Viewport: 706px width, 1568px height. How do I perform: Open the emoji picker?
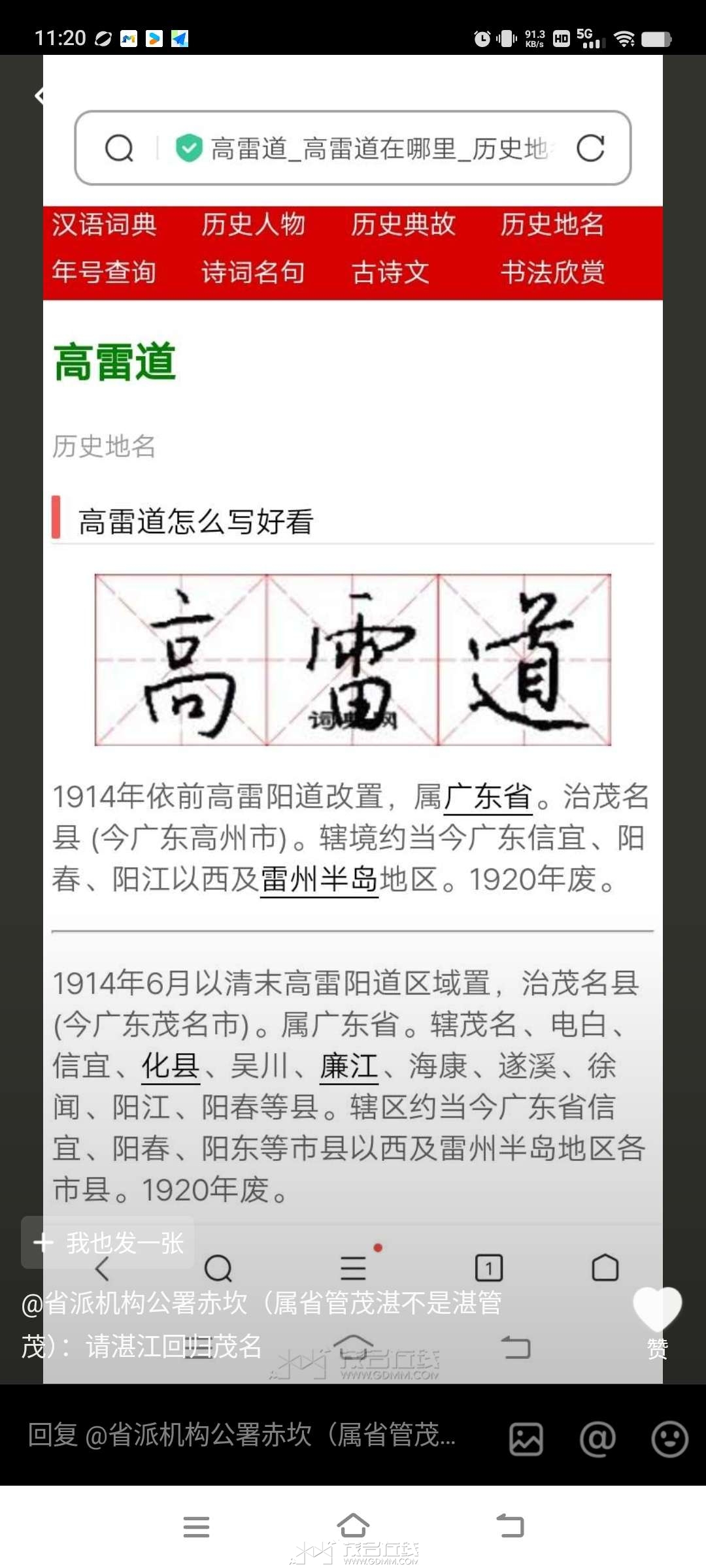pyautogui.click(x=669, y=1439)
